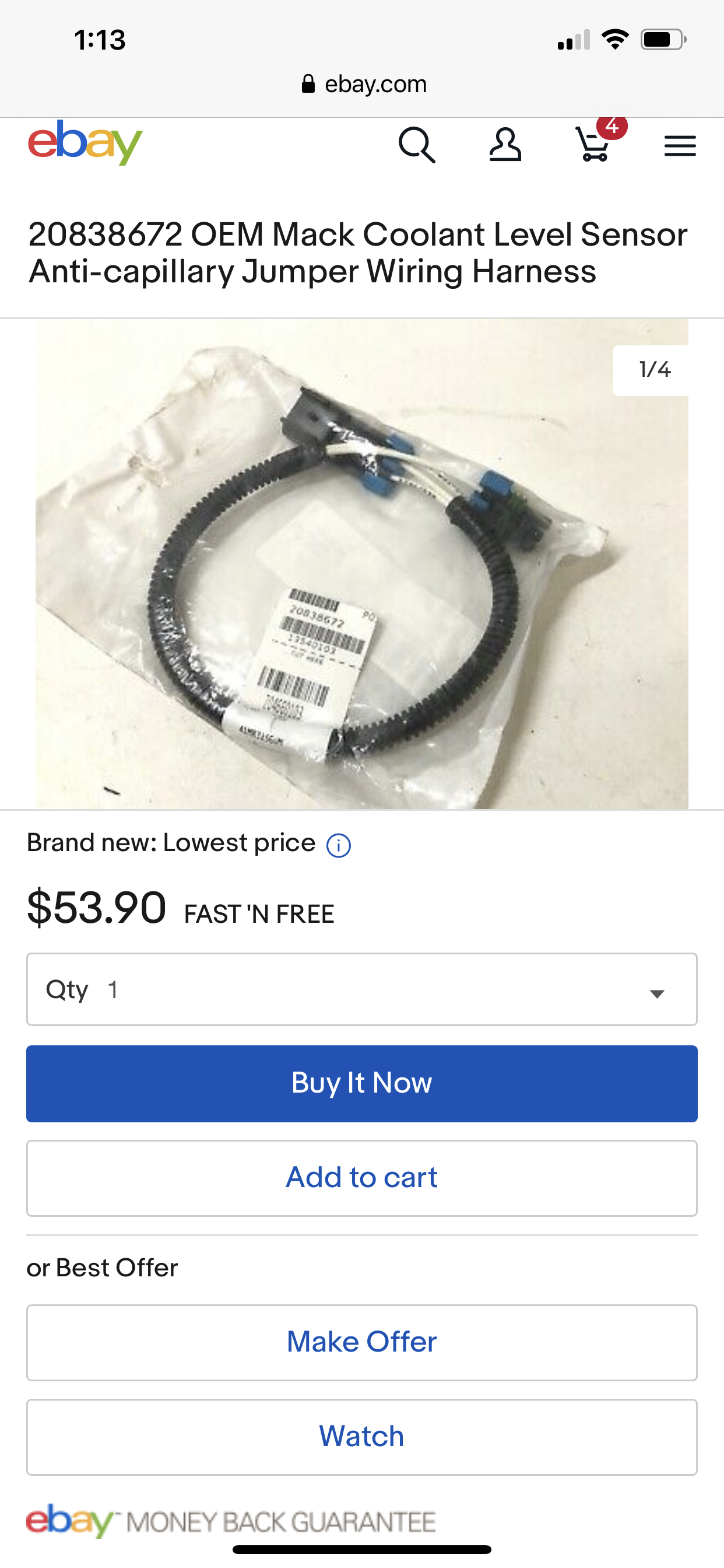This screenshot has height=1568, width=724.
Task: Show lowest price info icon
Action: [x=338, y=845]
